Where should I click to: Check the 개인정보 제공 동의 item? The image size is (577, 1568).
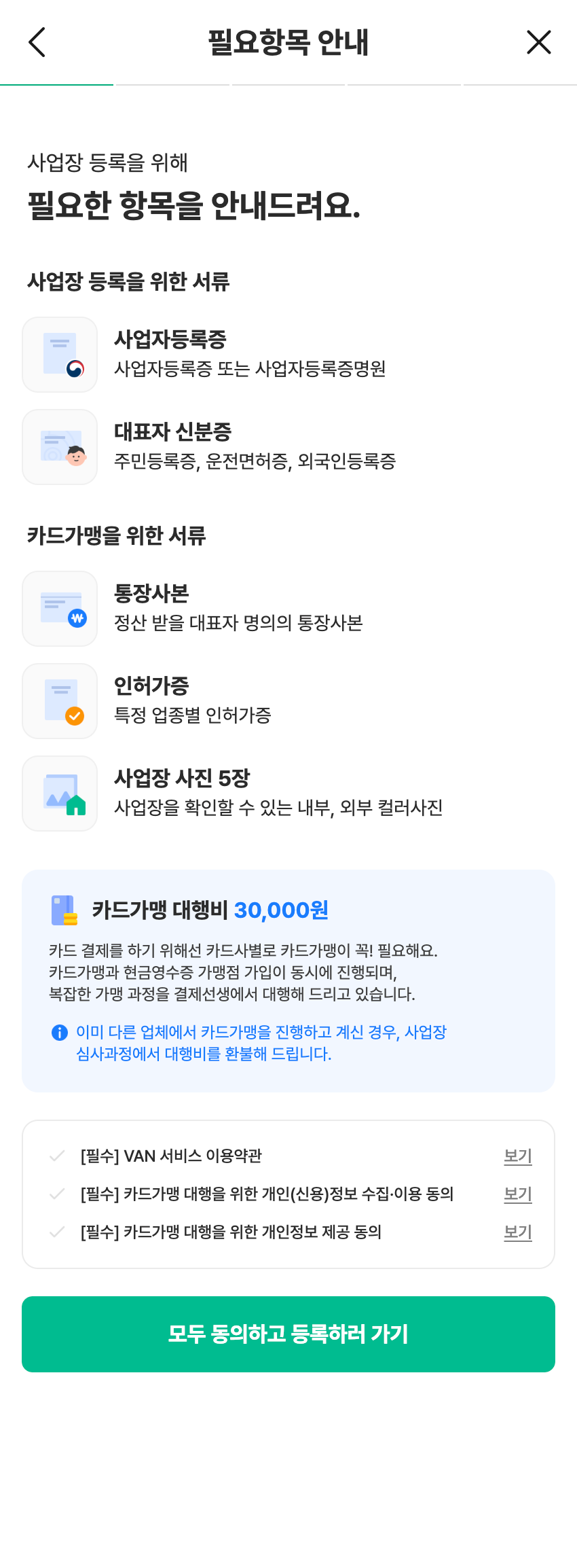pos(58,1232)
